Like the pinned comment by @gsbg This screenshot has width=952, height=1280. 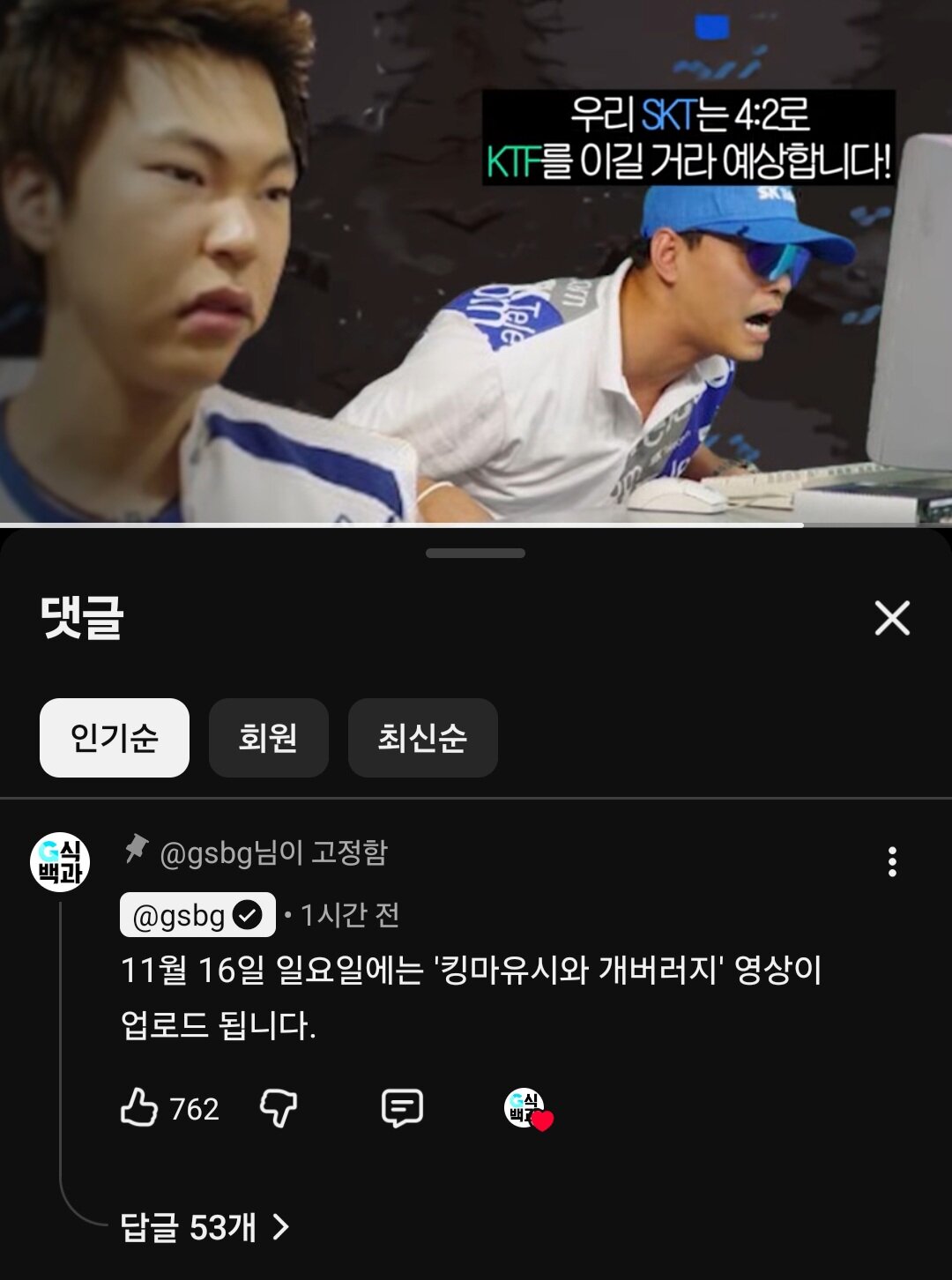139,1108
